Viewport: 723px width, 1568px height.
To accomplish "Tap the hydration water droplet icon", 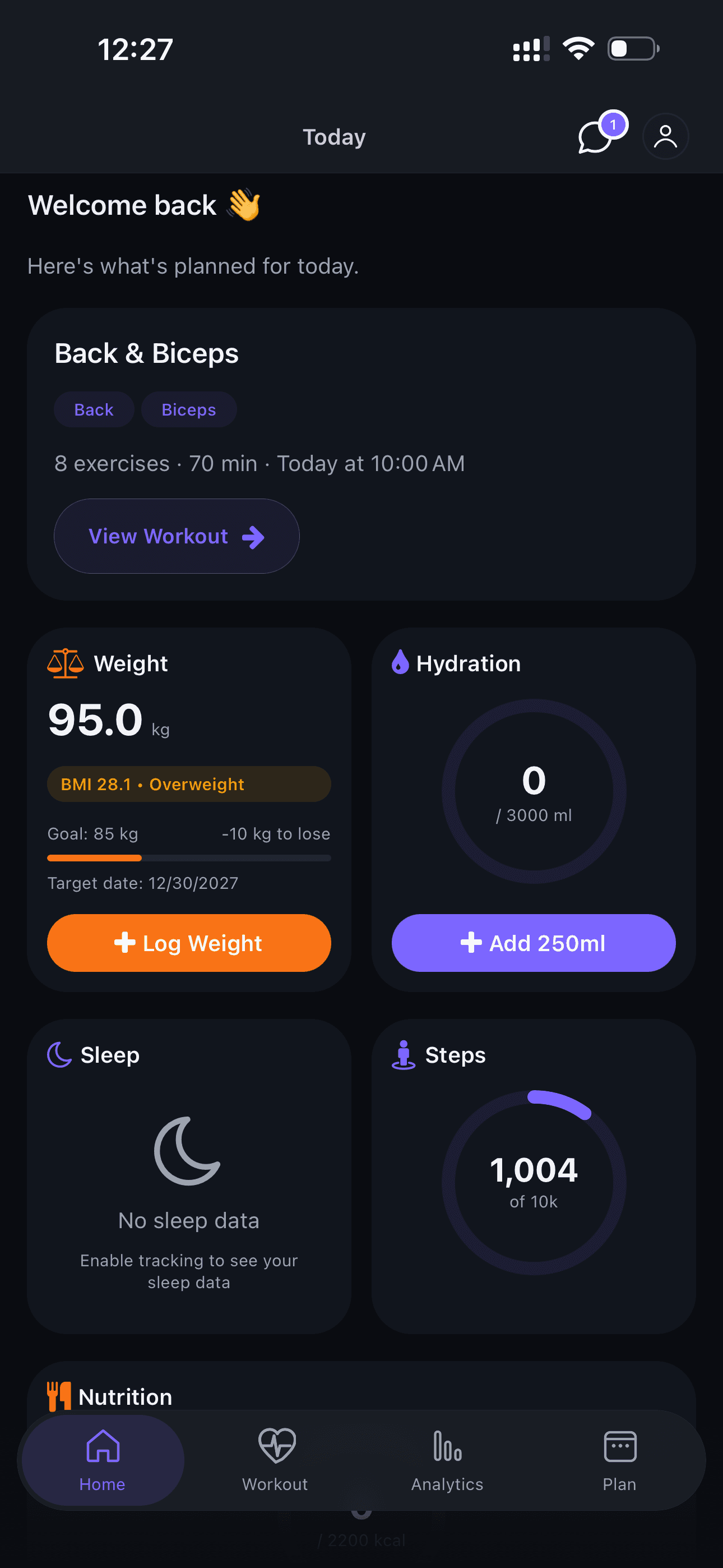I will 400,663.
